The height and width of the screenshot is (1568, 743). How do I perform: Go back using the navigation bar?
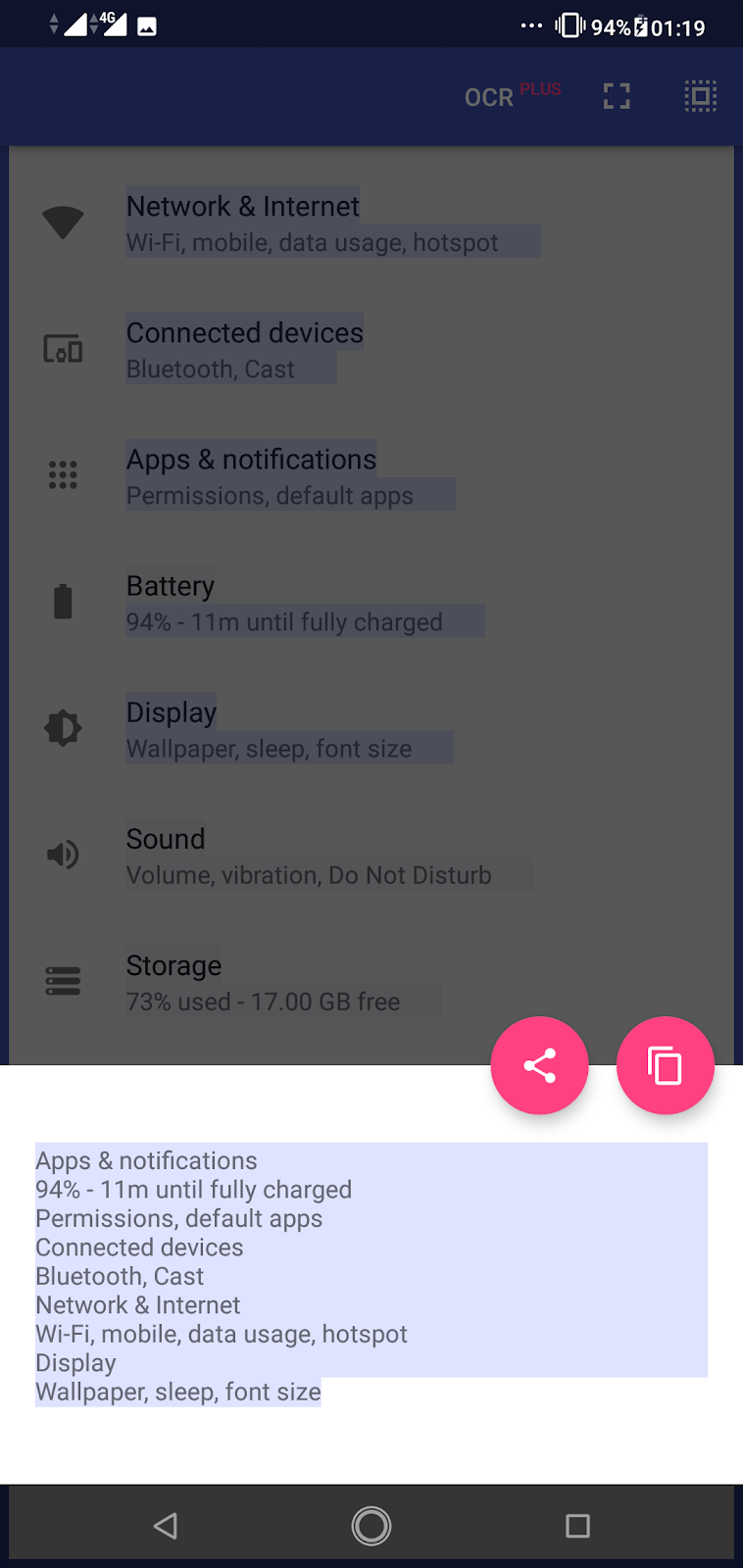click(166, 1525)
